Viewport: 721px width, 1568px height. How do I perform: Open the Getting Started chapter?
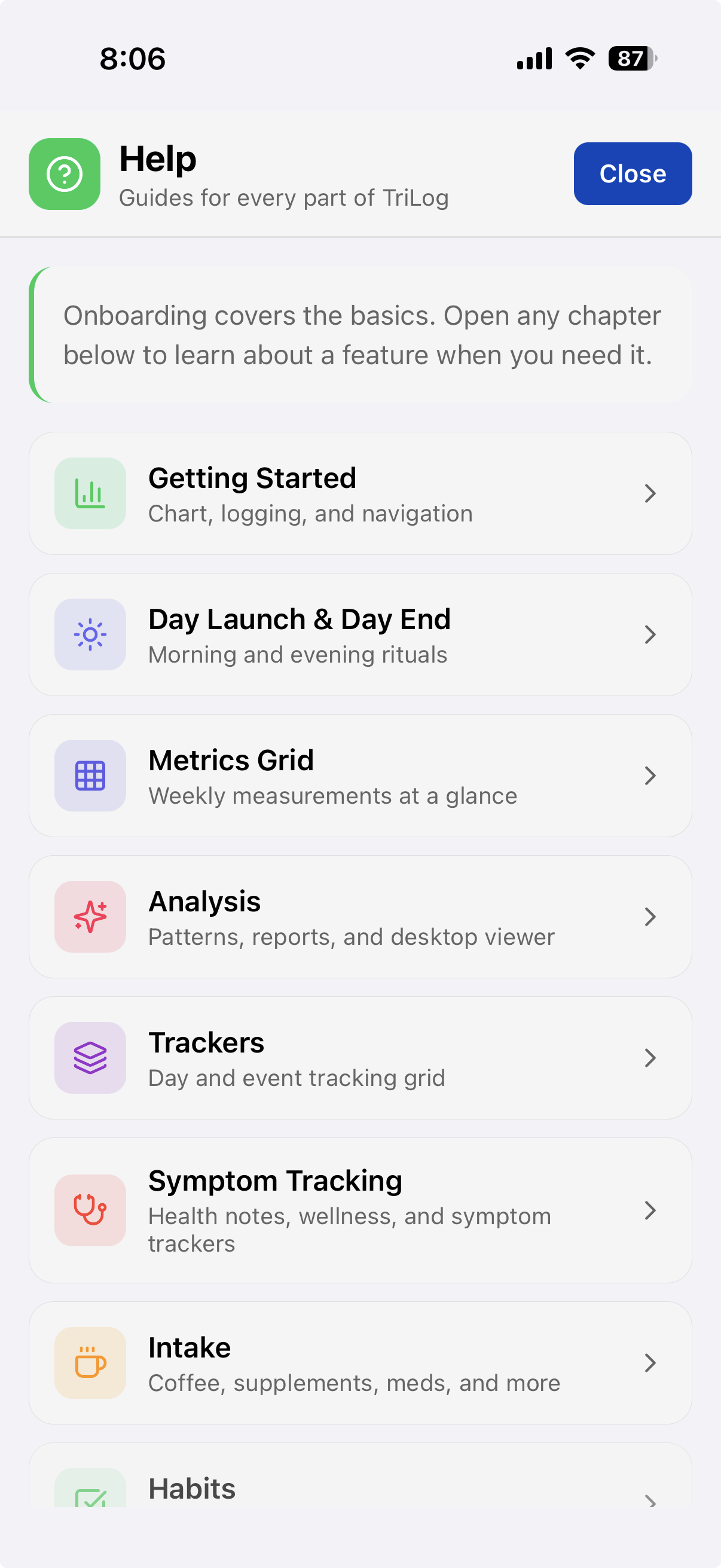coord(360,493)
